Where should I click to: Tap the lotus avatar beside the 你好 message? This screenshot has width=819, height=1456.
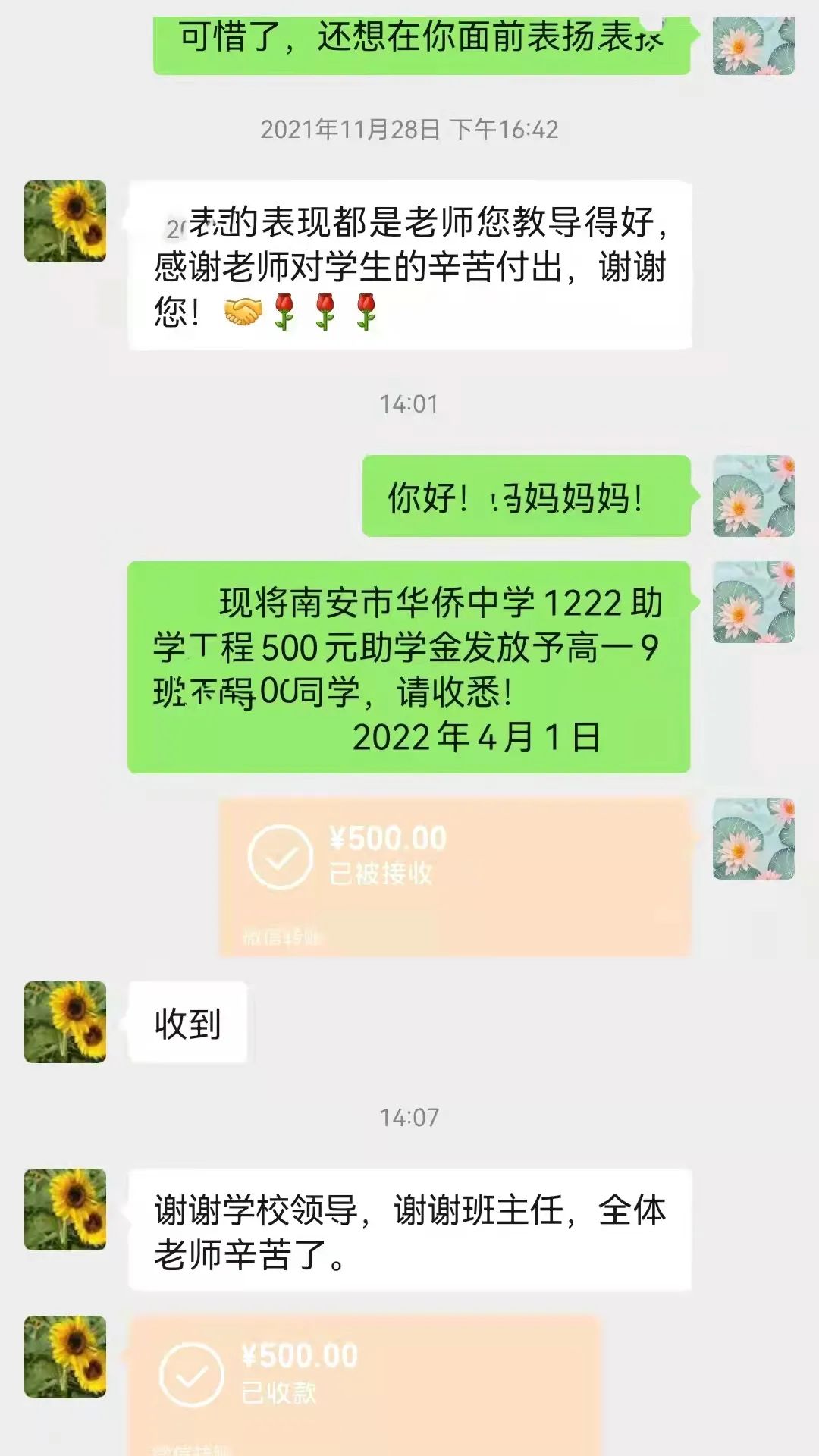(753, 496)
